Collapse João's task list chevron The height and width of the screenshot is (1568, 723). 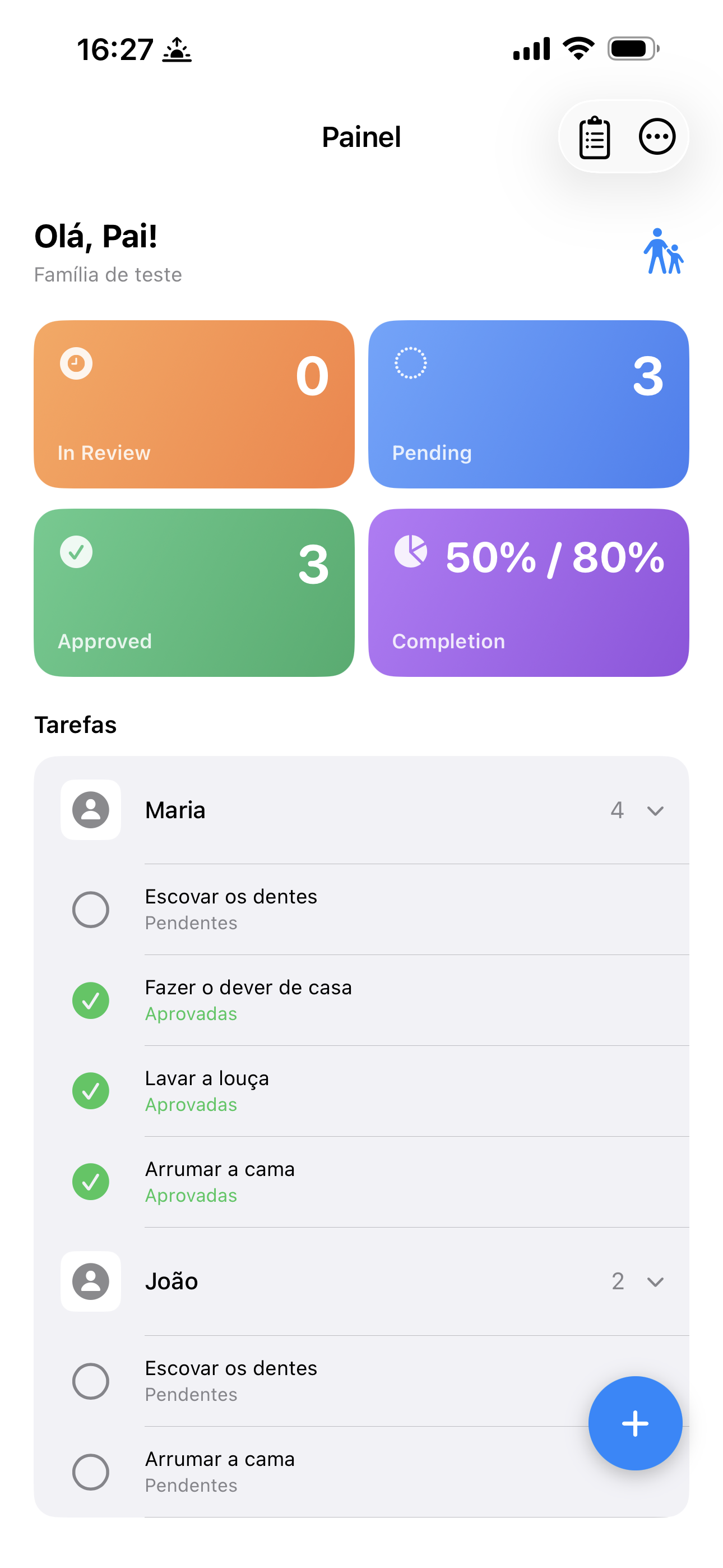click(655, 1282)
